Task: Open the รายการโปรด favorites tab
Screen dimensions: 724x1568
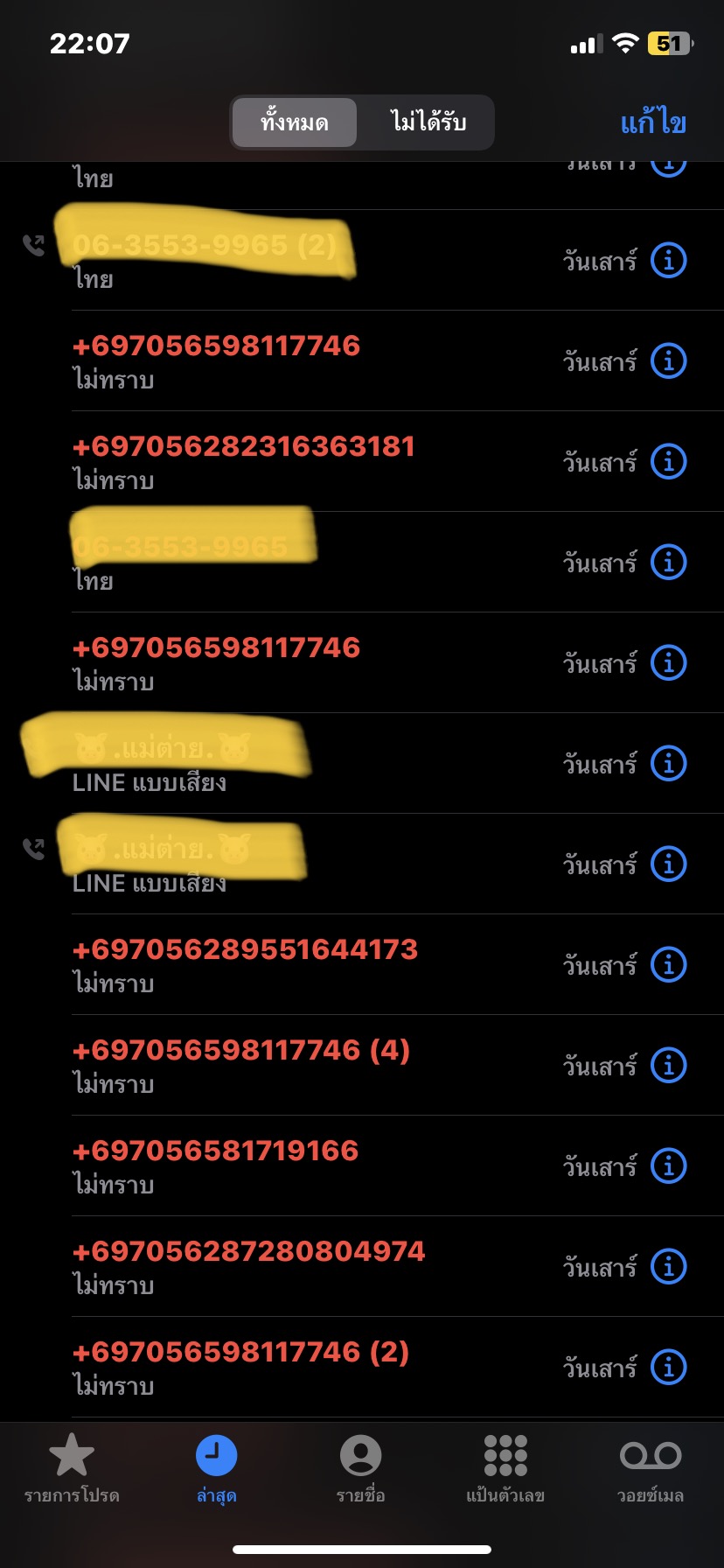Action: [72, 1469]
